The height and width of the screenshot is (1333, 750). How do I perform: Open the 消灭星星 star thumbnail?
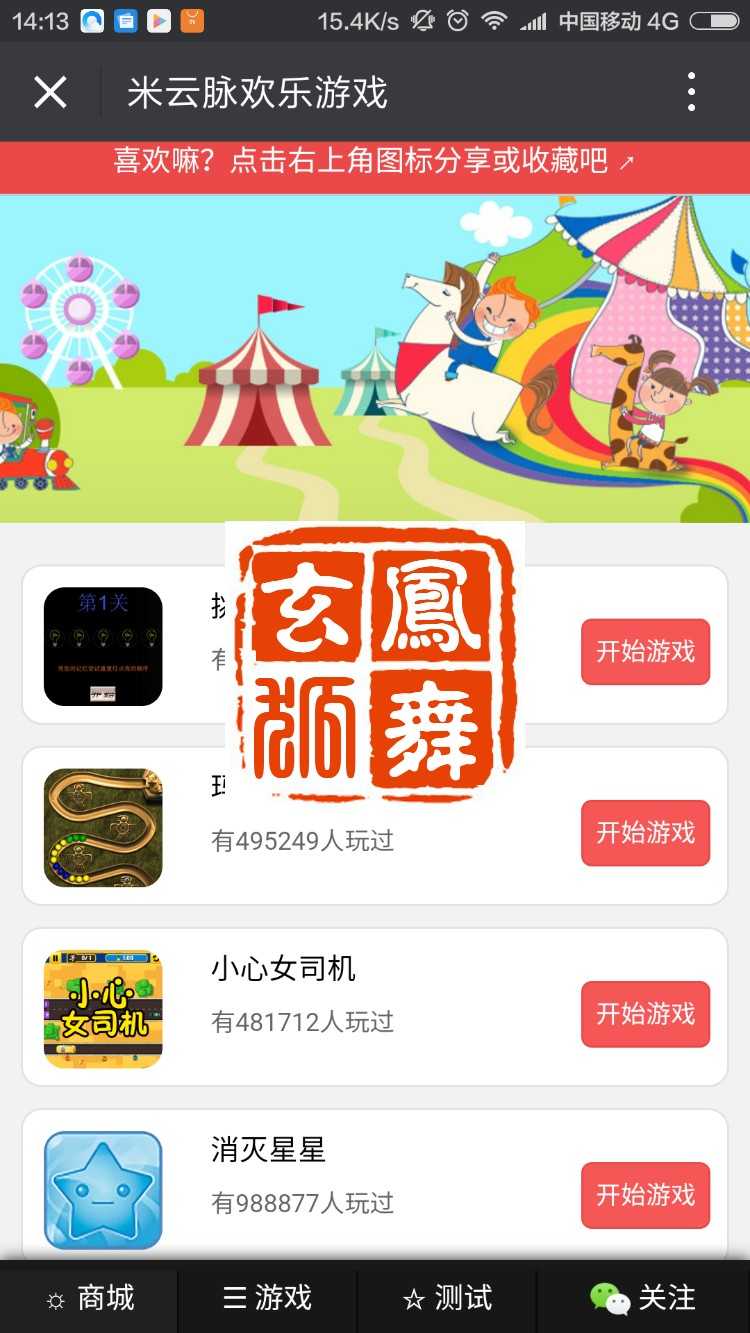click(103, 1191)
